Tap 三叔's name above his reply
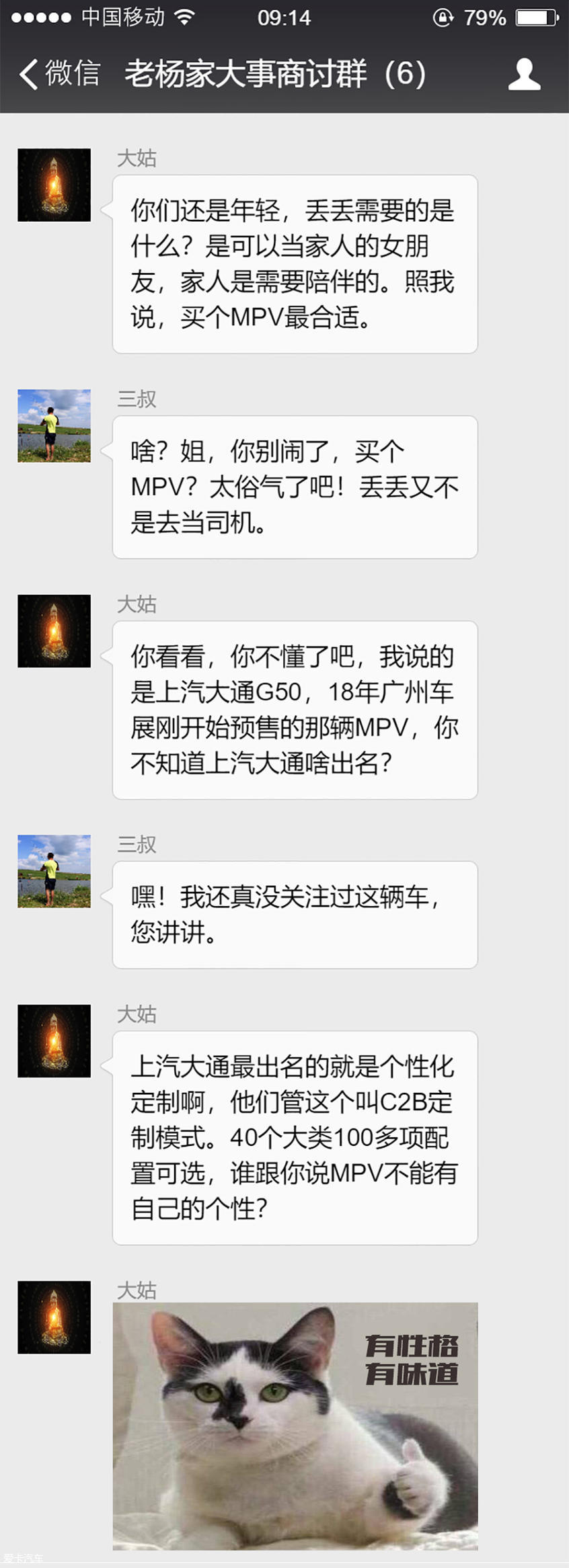Screen dimensions: 569x1568 tap(137, 401)
